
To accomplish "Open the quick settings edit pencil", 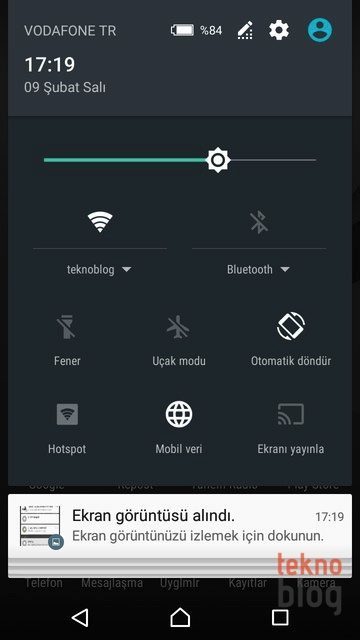I will pyautogui.click(x=245, y=30).
